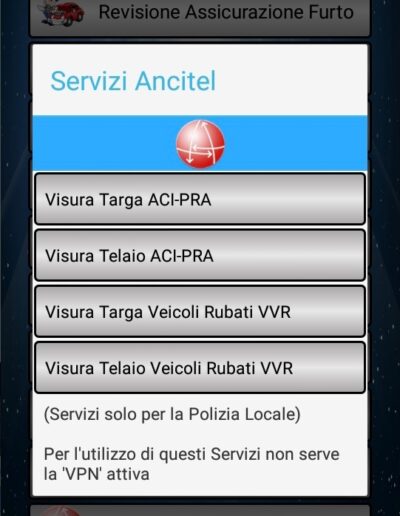Open Visura Targa Veicoli Rubati VVR
Screen dimensions: 400x516
[x=200, y=311]
